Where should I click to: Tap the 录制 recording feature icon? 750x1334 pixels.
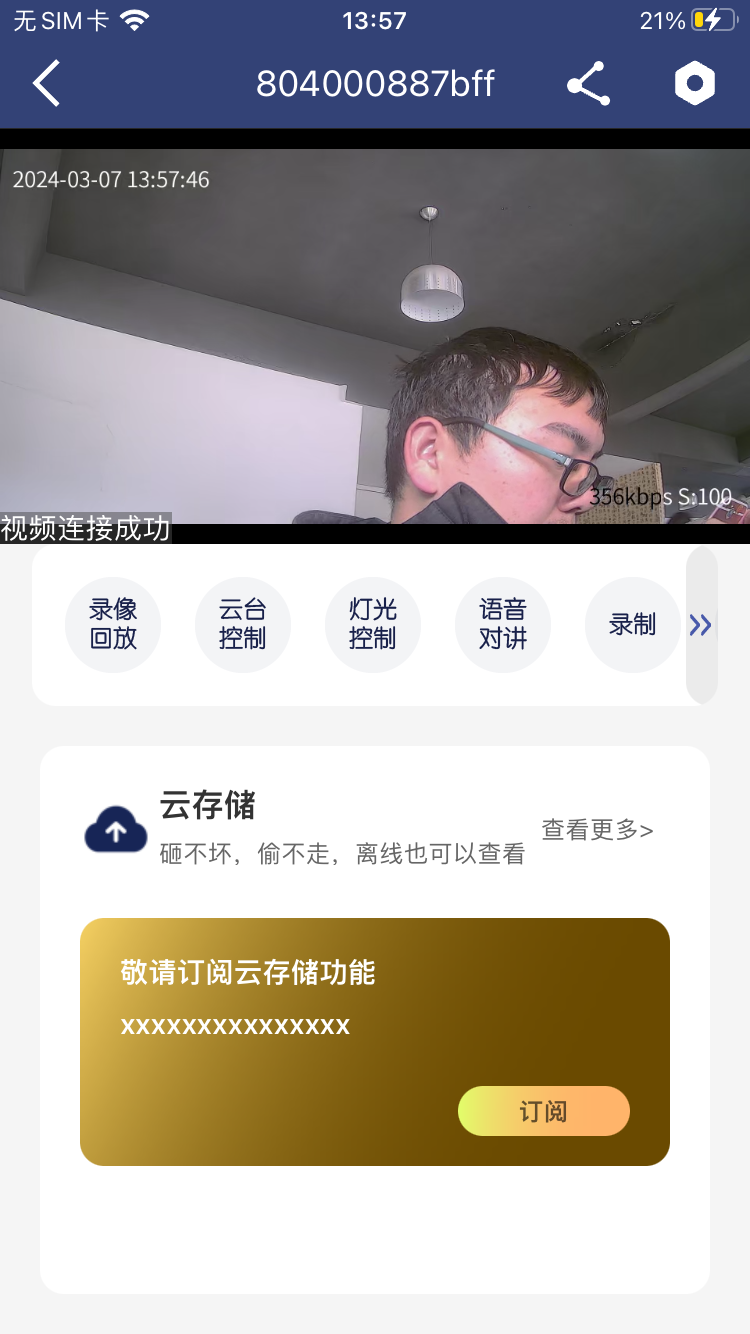633,624
